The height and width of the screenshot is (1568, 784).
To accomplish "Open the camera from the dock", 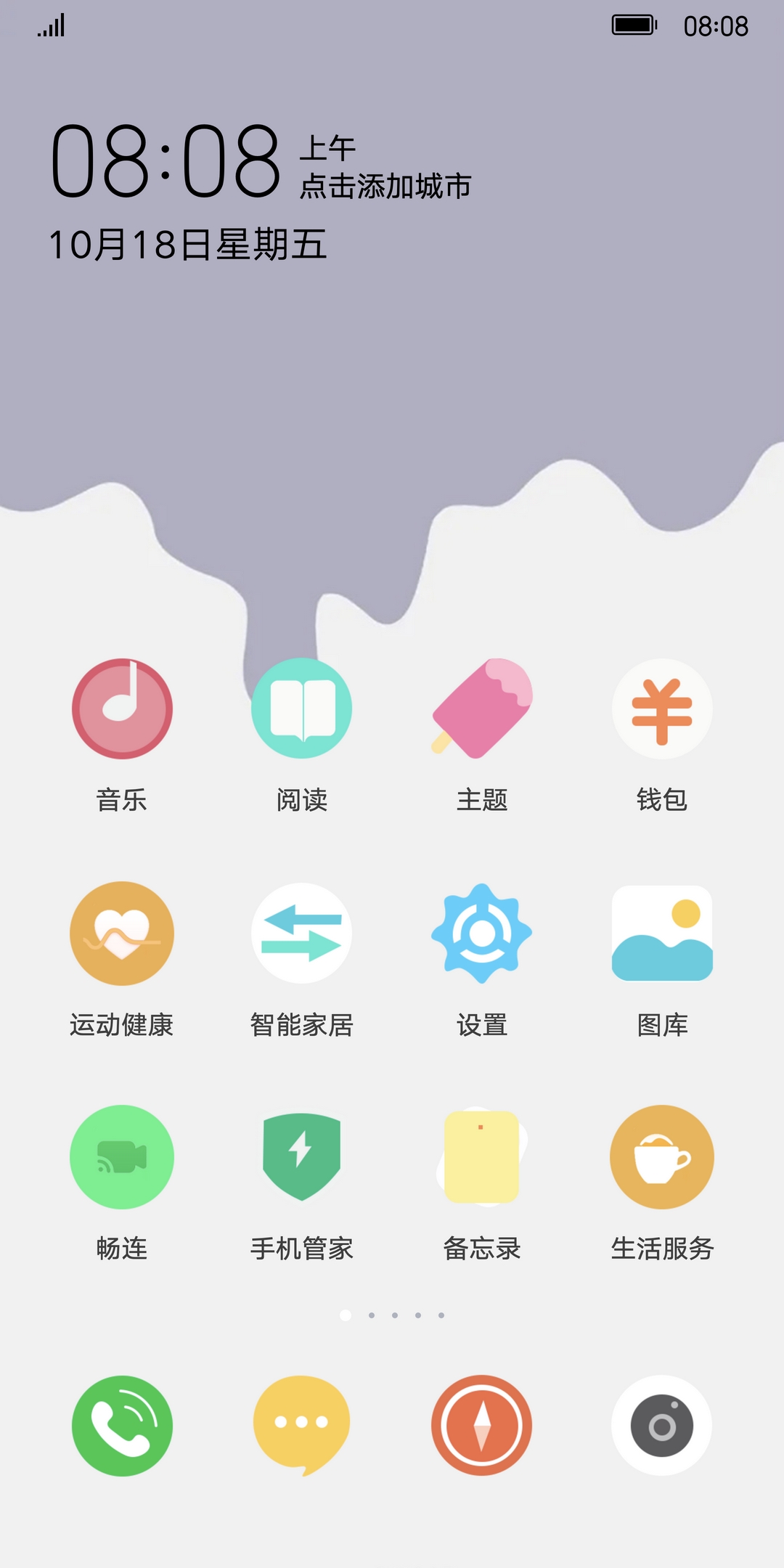I will (x=662, y=1426).
